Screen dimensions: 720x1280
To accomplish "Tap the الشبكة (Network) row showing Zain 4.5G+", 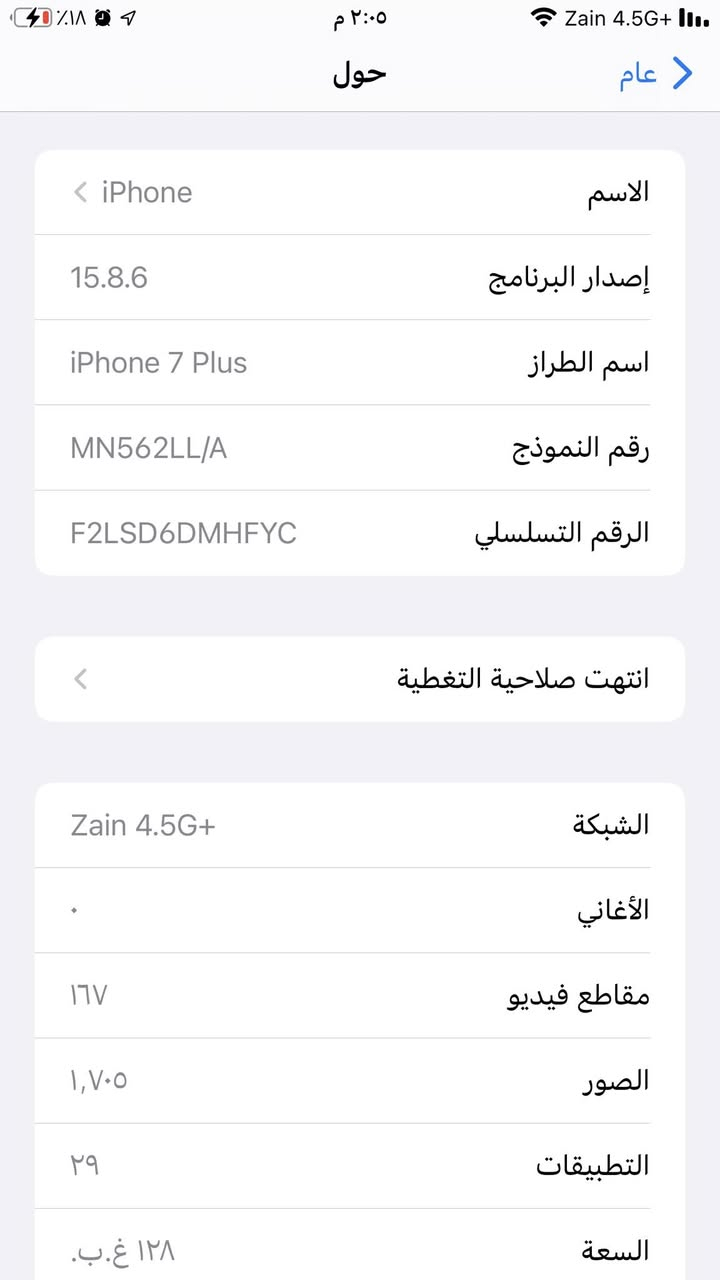I will (360, 824).
